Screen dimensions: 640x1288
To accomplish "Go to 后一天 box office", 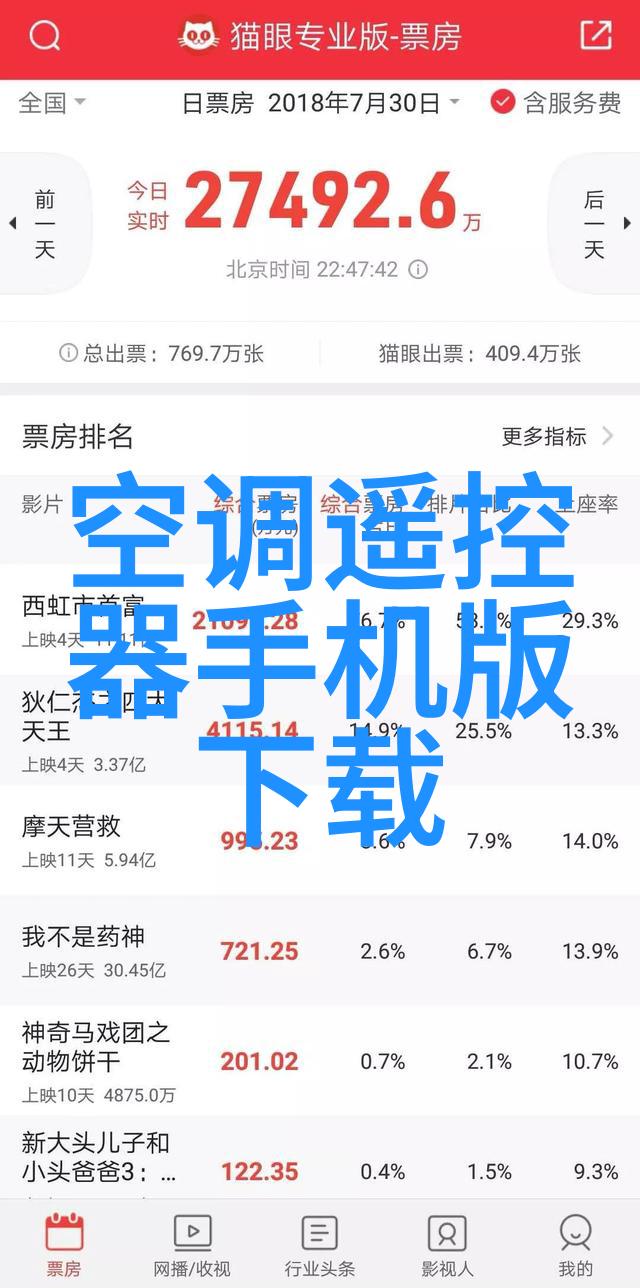I will (599, 223).
